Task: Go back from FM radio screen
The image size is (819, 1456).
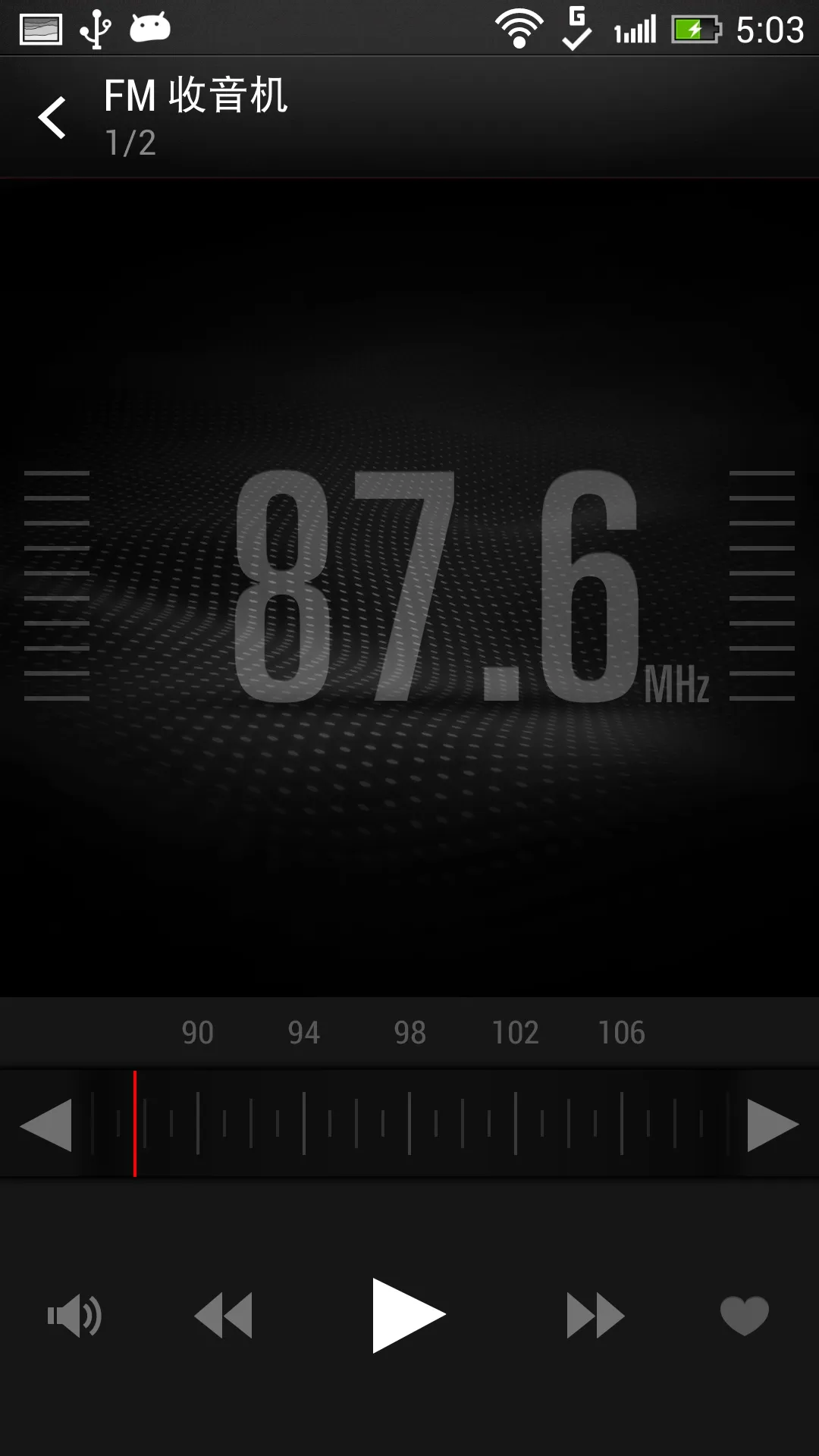Action: click(52, 118)
